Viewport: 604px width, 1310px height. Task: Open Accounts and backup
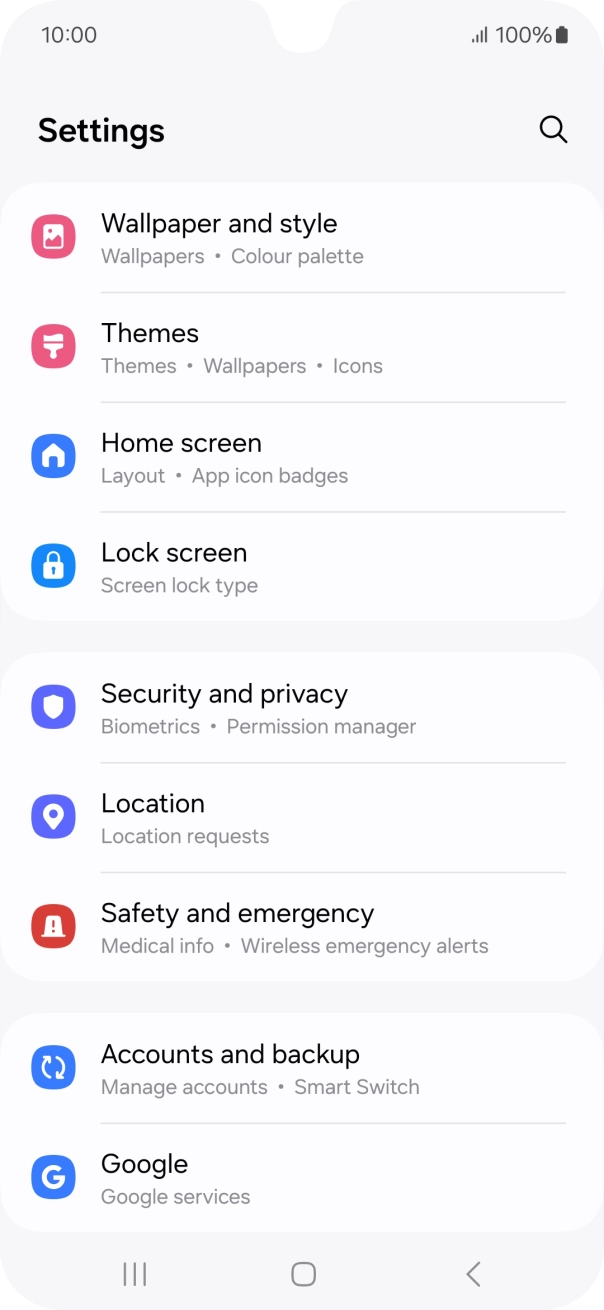(302, 1068)
